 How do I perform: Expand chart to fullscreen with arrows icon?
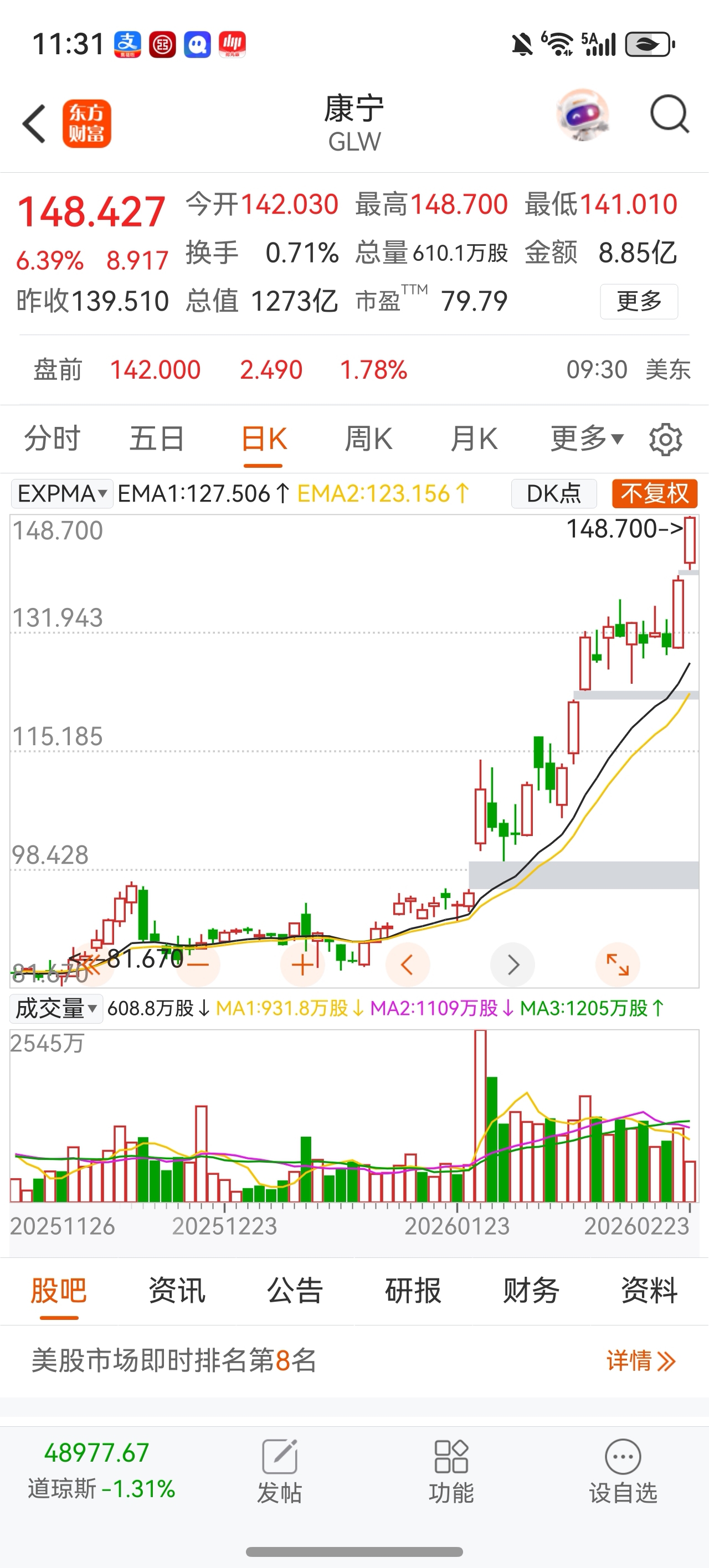click(x=617, y=964)
